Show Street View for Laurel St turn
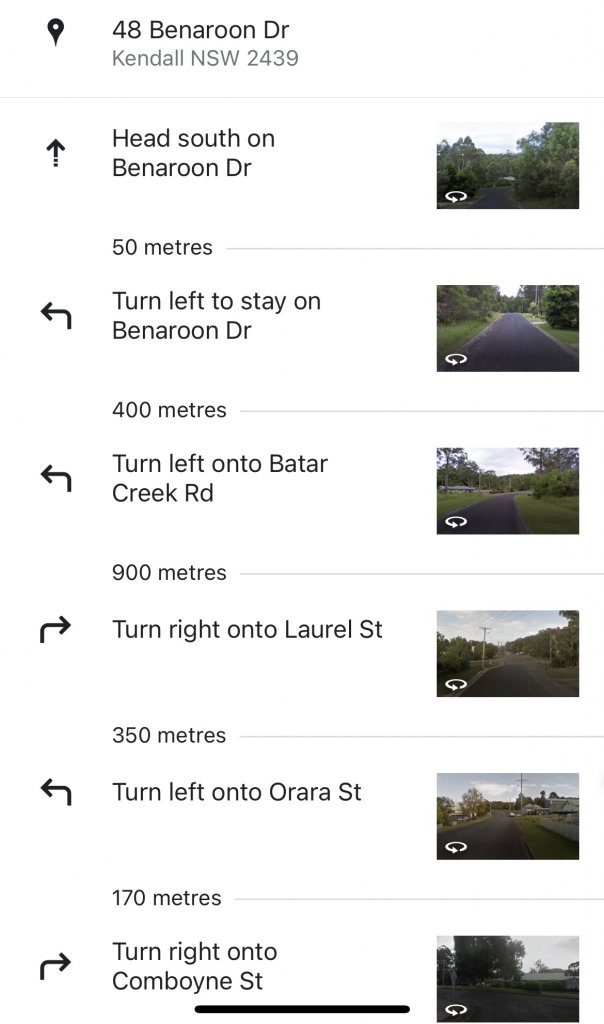 coord(507,653)
